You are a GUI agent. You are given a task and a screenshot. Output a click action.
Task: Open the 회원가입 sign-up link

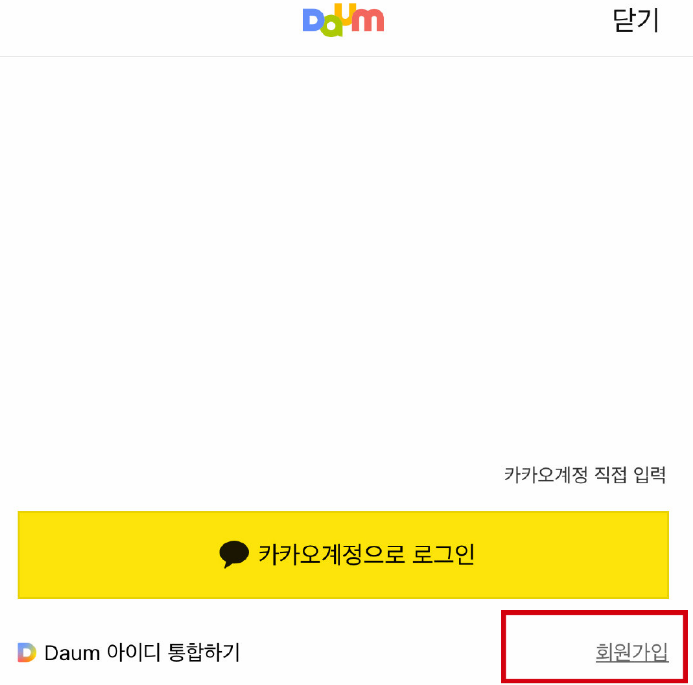[x=631, y=653]
